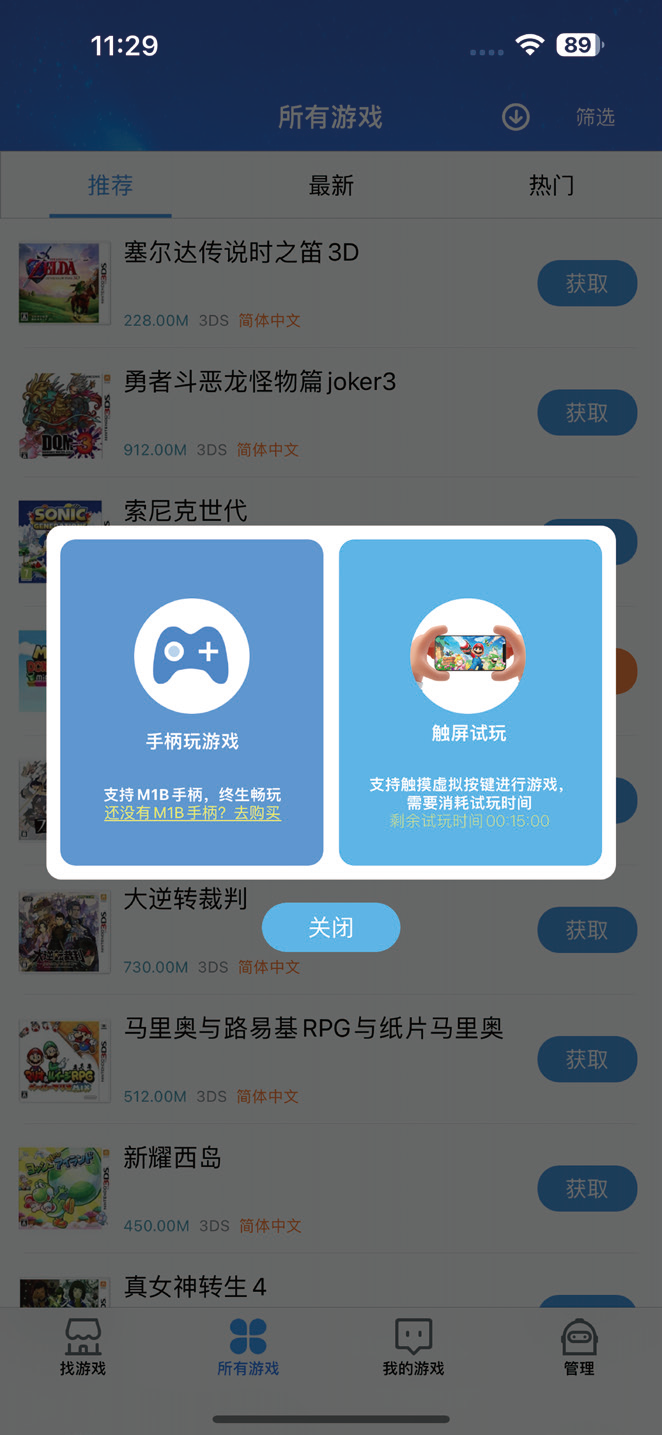Go to the 找游戏 tab
Screen dimensions: 662x1435
[83, 1346]
